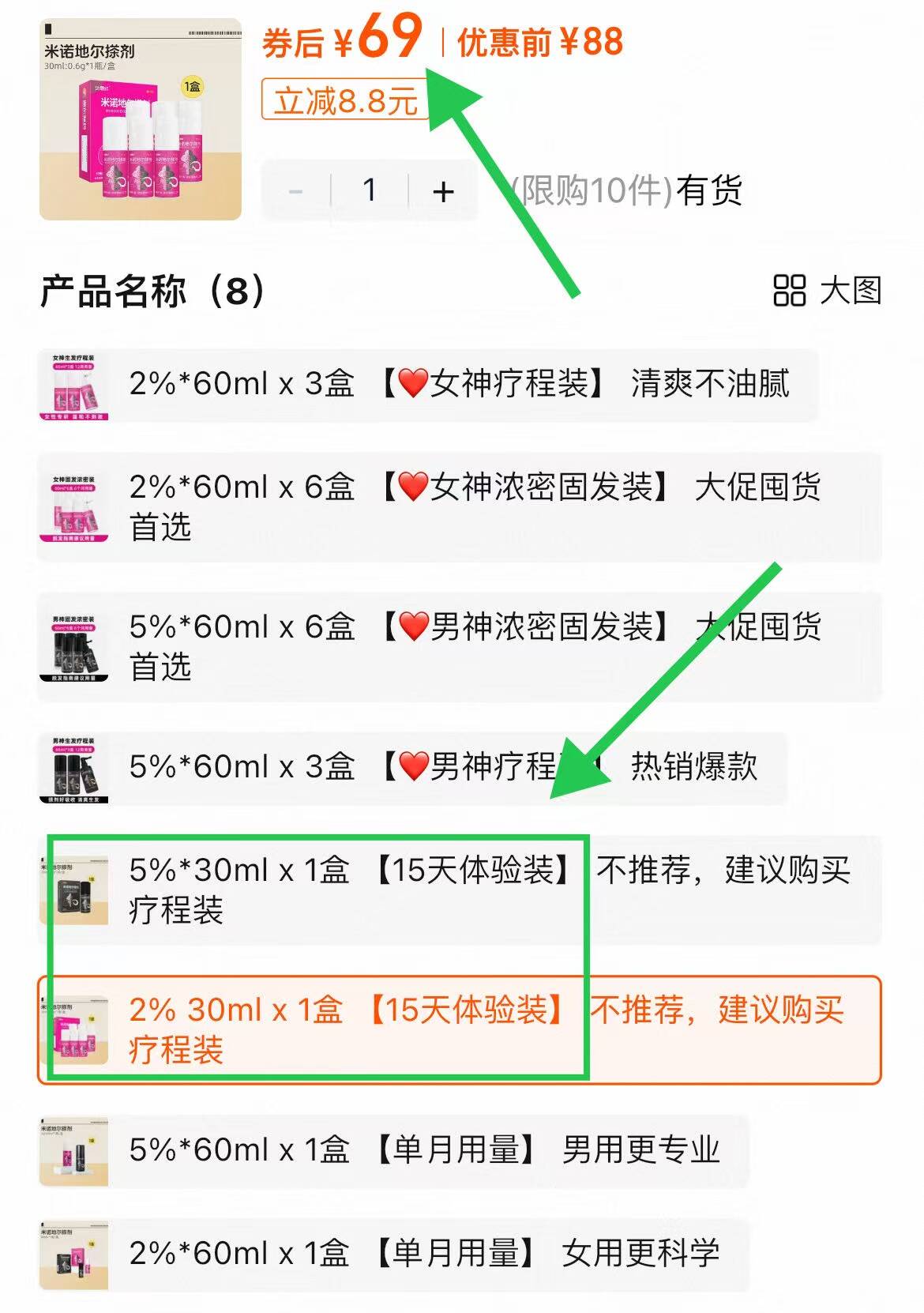Select 2%*60ml x 3盒 女神疗程装 option
This screenshot has height=1313, width=924.
point(427,385)
